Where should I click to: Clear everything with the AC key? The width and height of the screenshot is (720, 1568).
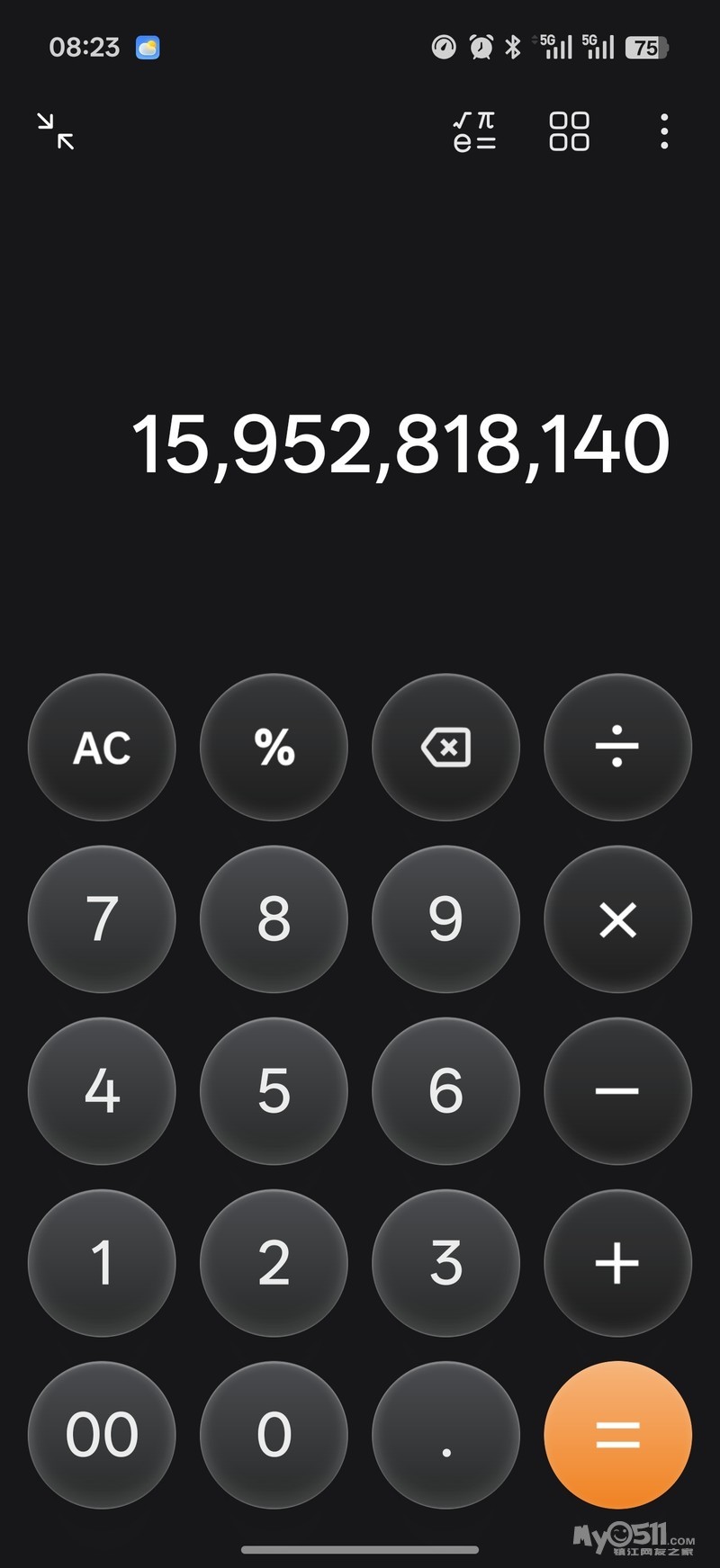(102, 747)
